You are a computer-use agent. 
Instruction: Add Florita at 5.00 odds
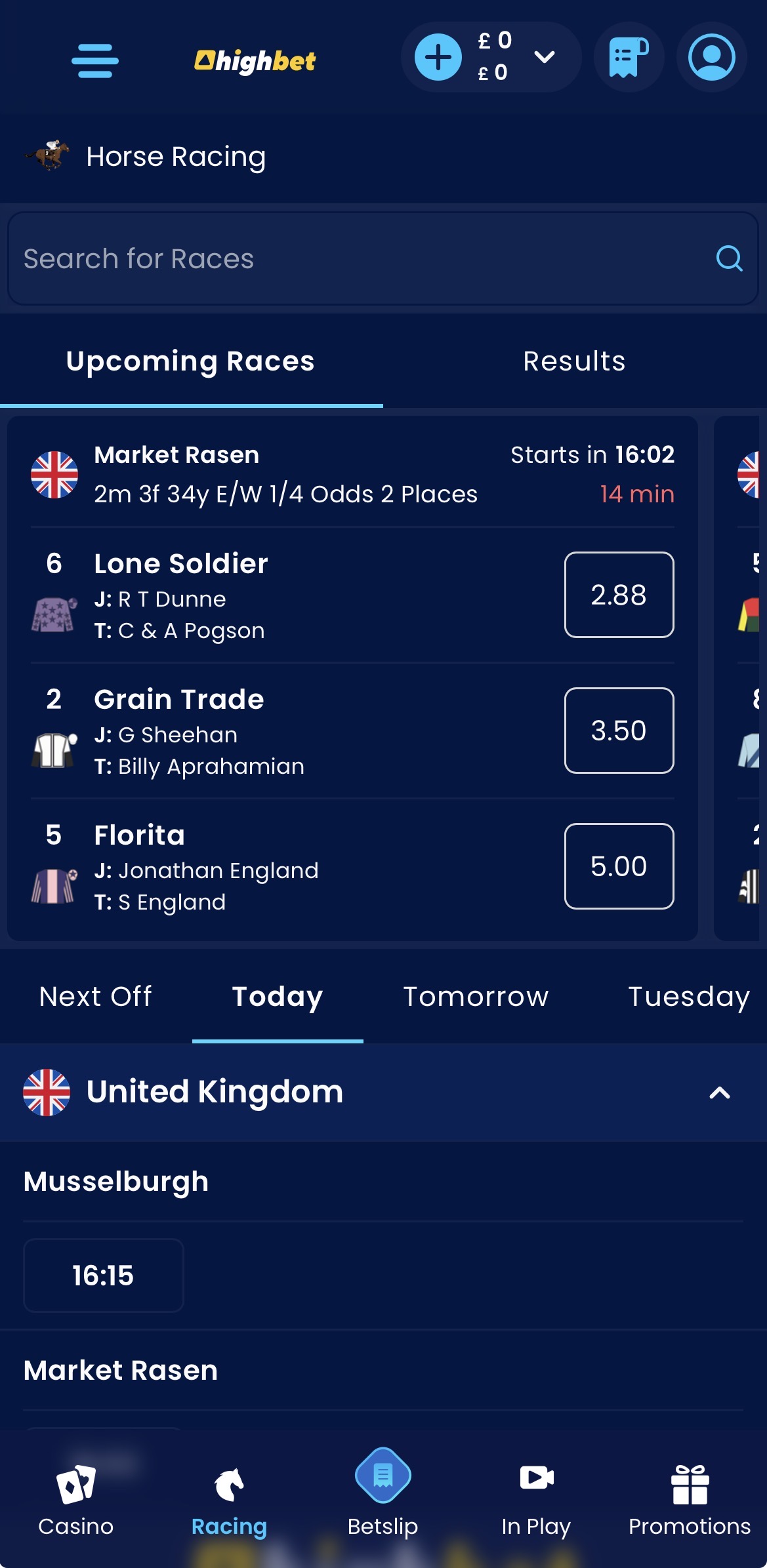618,866
